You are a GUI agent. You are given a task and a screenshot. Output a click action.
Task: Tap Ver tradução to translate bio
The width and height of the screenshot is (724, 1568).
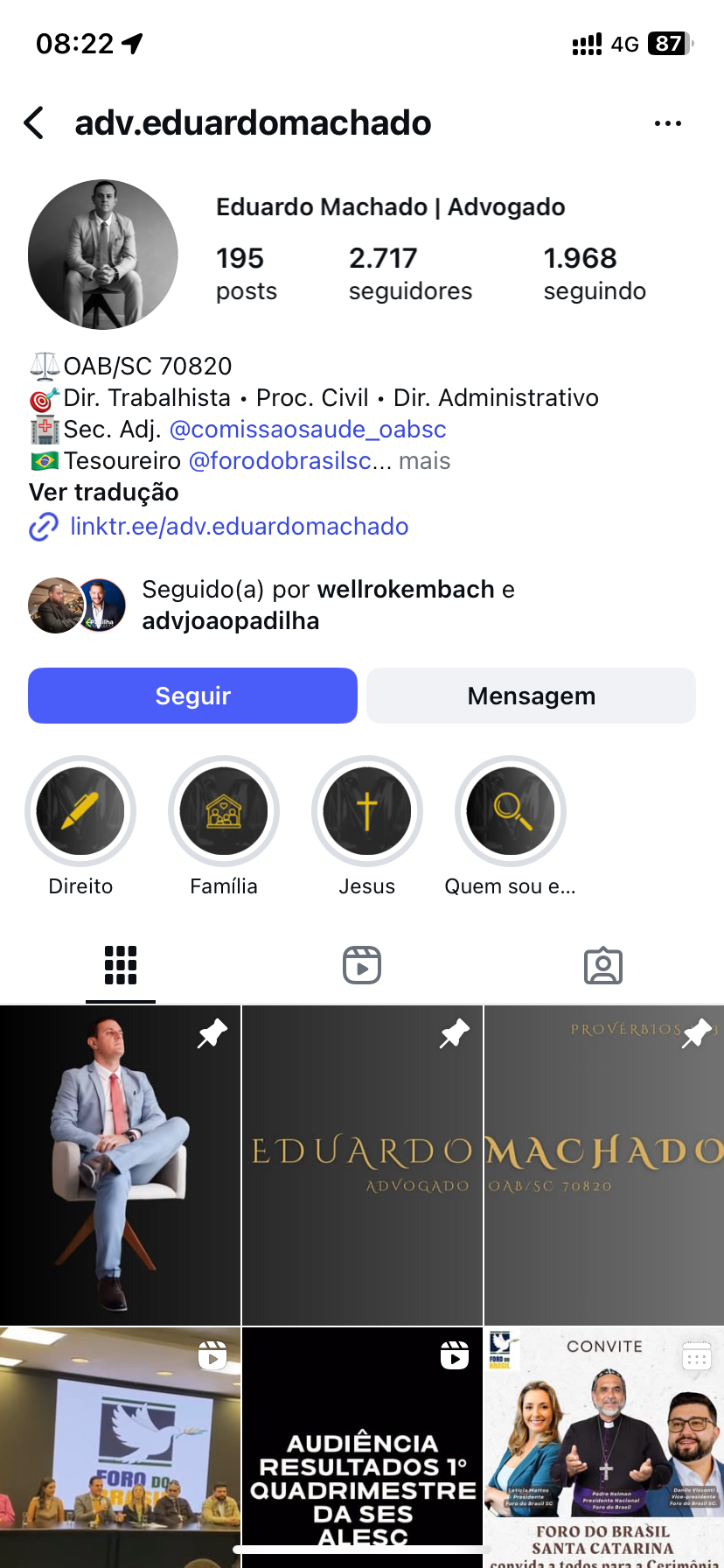click(x=104, y=493)
